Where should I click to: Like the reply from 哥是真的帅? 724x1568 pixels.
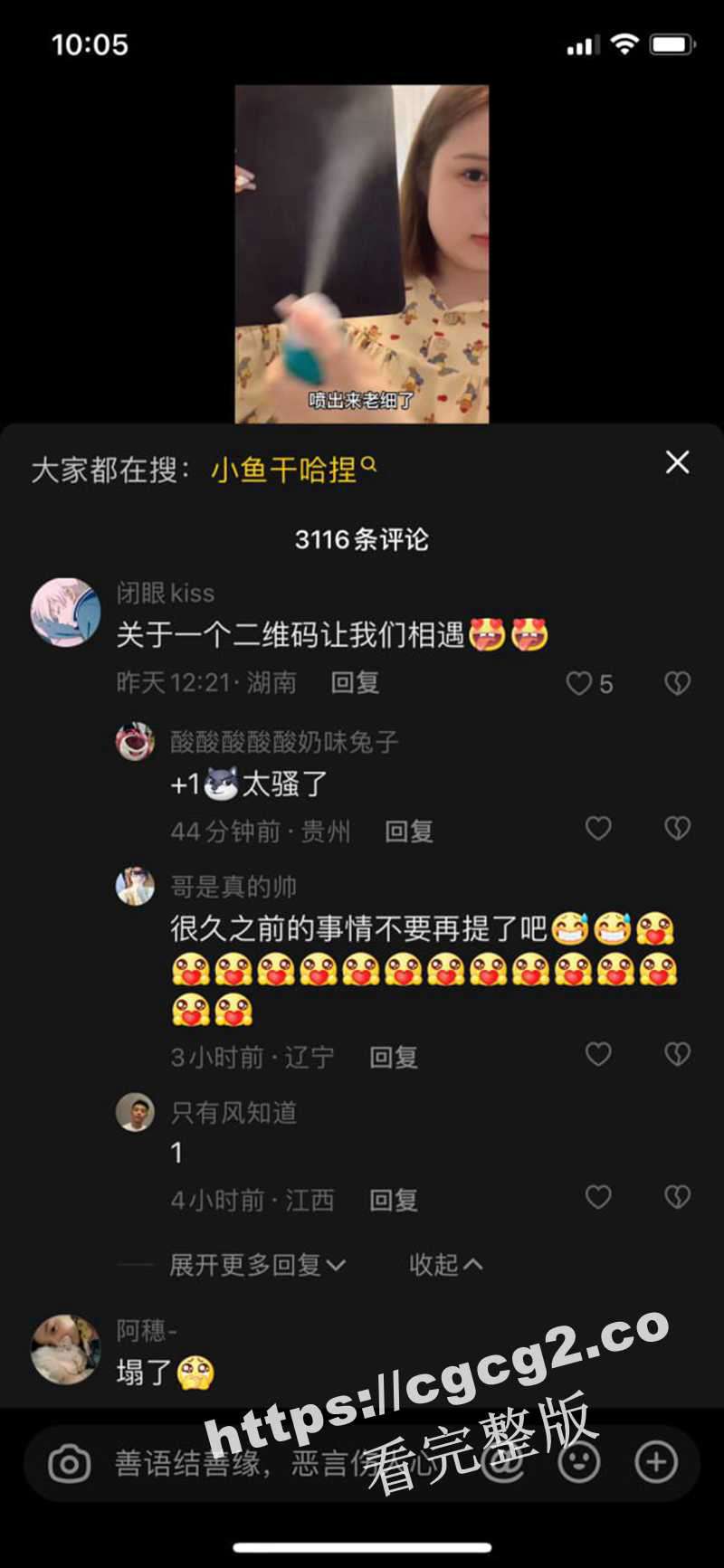(x=598, y=1054)
